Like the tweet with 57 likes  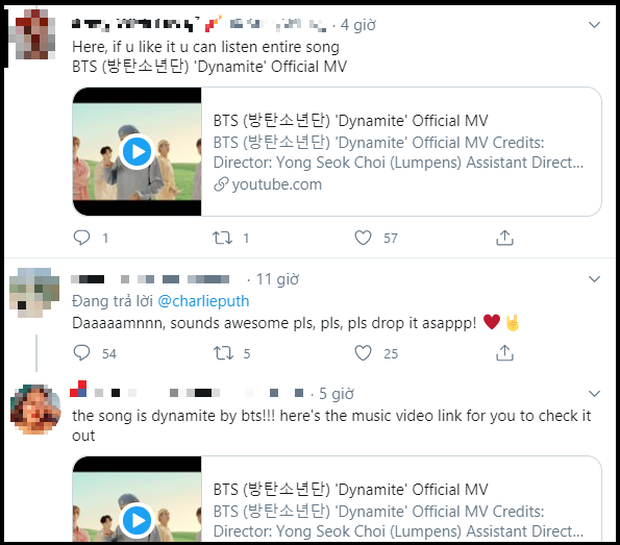[x=364, y=238]
